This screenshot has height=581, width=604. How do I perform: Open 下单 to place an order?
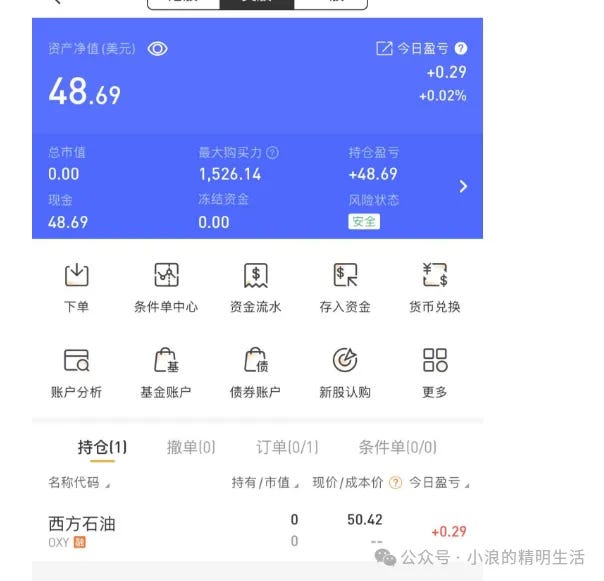click(76, 288)
